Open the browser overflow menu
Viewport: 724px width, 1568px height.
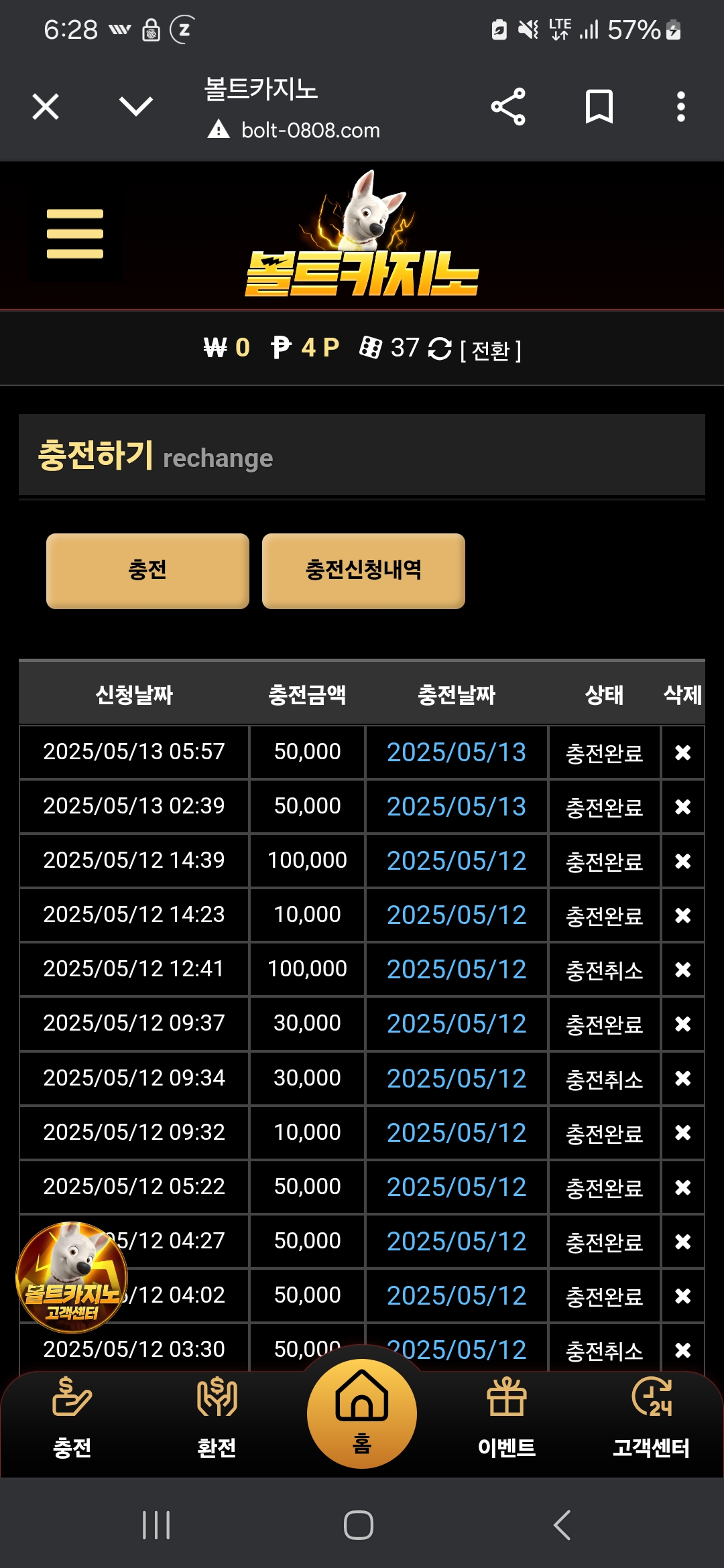point(681,107)
